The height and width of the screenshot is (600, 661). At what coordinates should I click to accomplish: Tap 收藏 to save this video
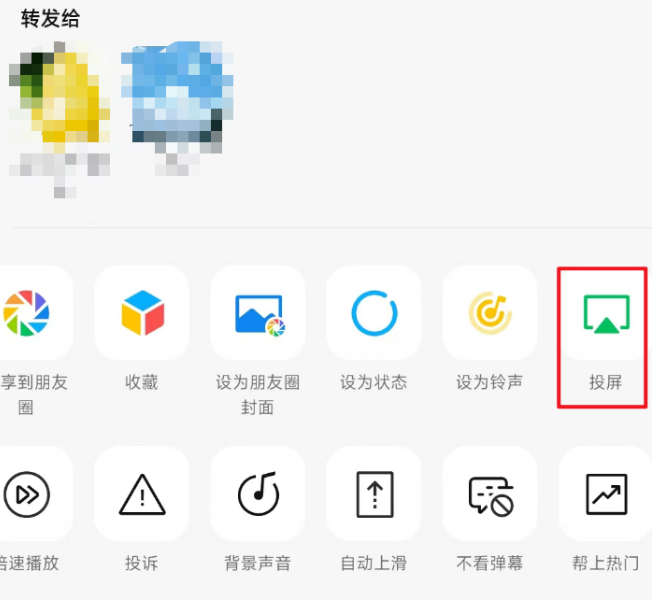tap(141, 315)
